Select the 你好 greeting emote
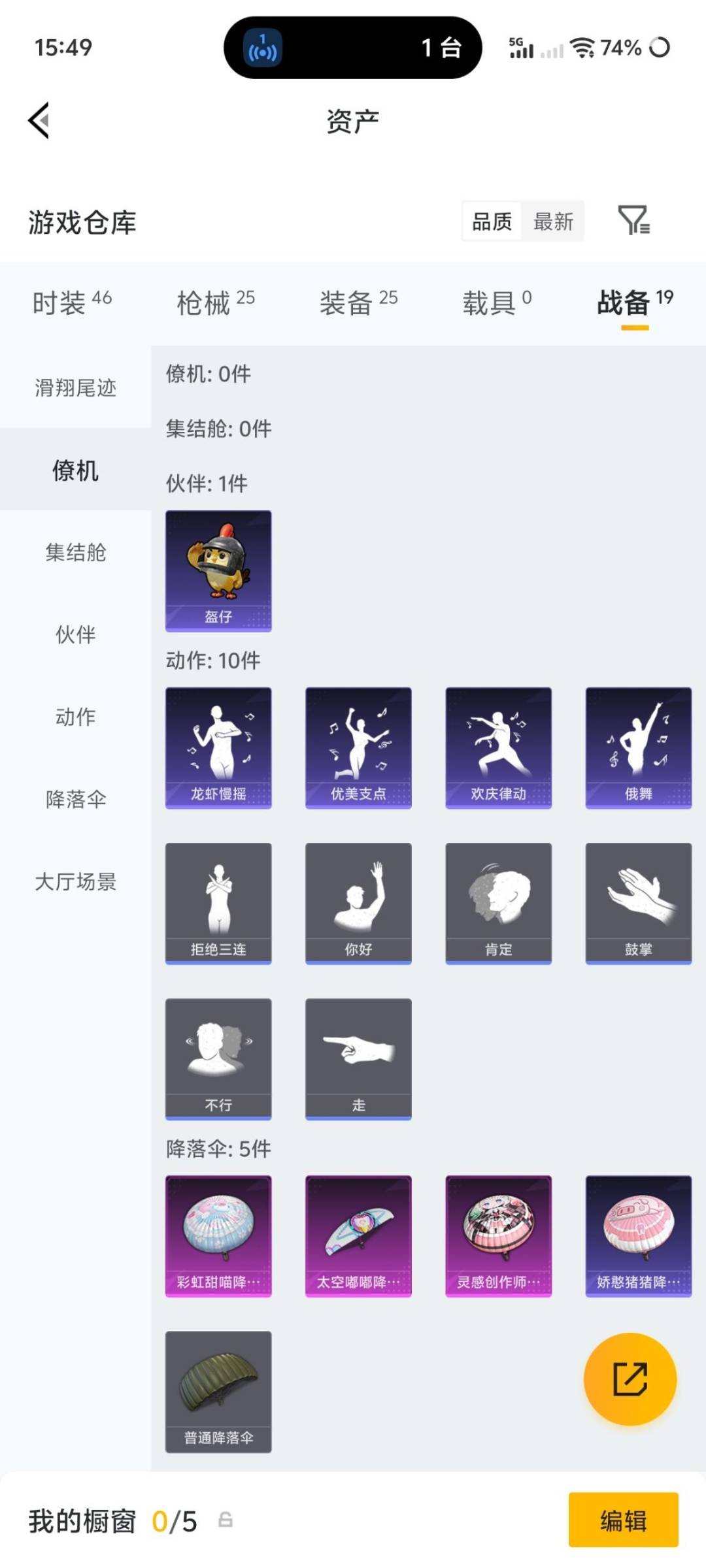The height and width of the screenshot is (1568, 706). (x=358, y=903)
